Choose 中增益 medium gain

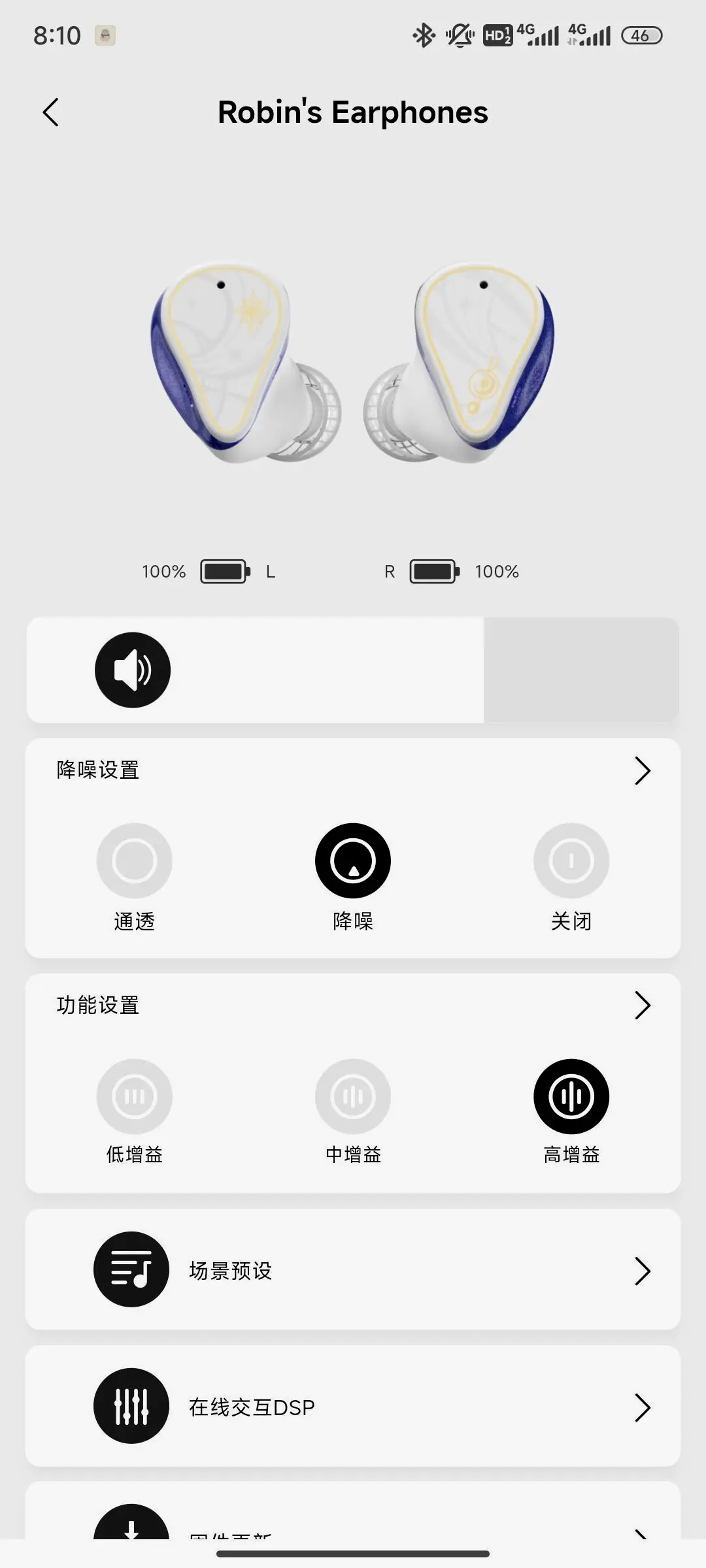(353, 1096)
